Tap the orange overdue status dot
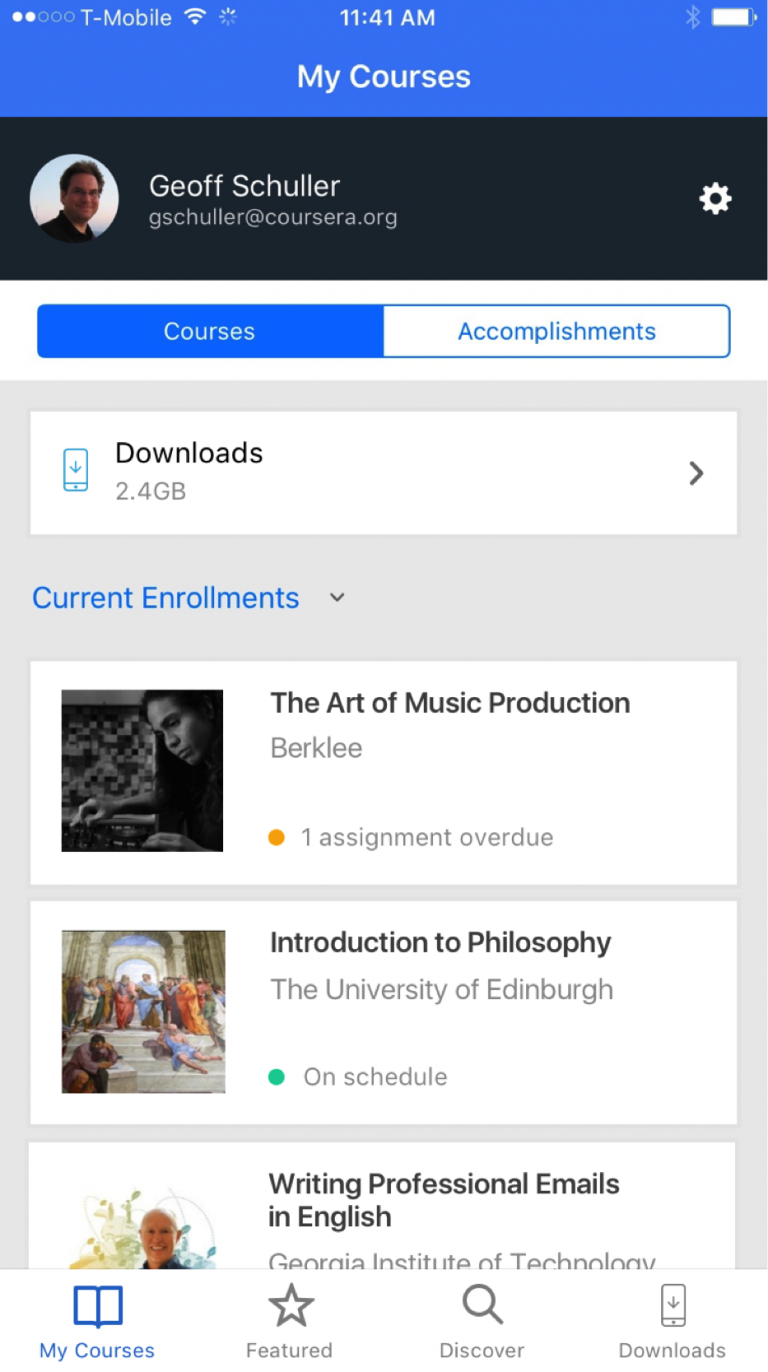The height and width of the screenshot is (1372, 768). (x=276, y=837)
